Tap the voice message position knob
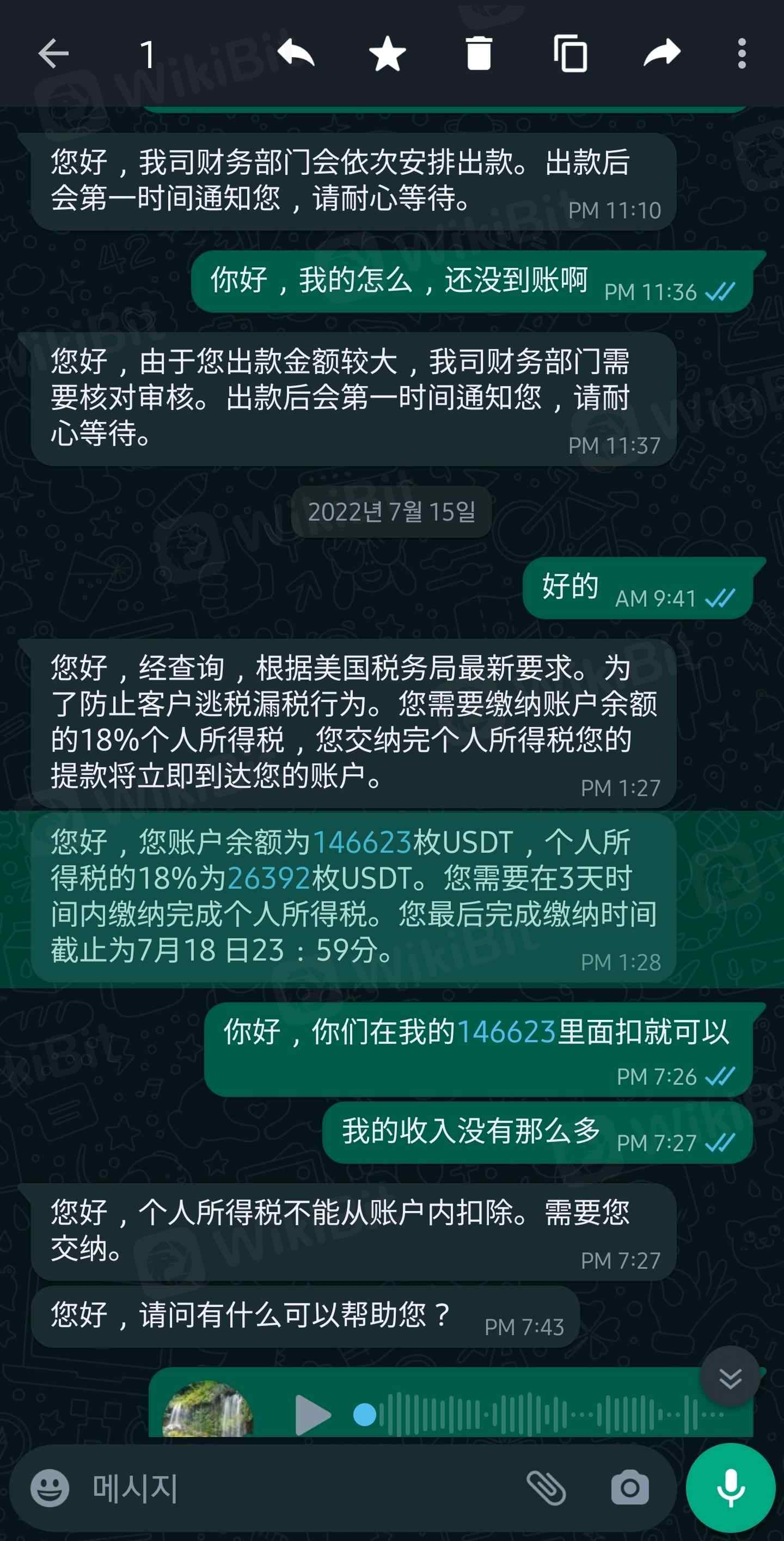This screenshot has width=784, height=1541. click(365, 1415)
